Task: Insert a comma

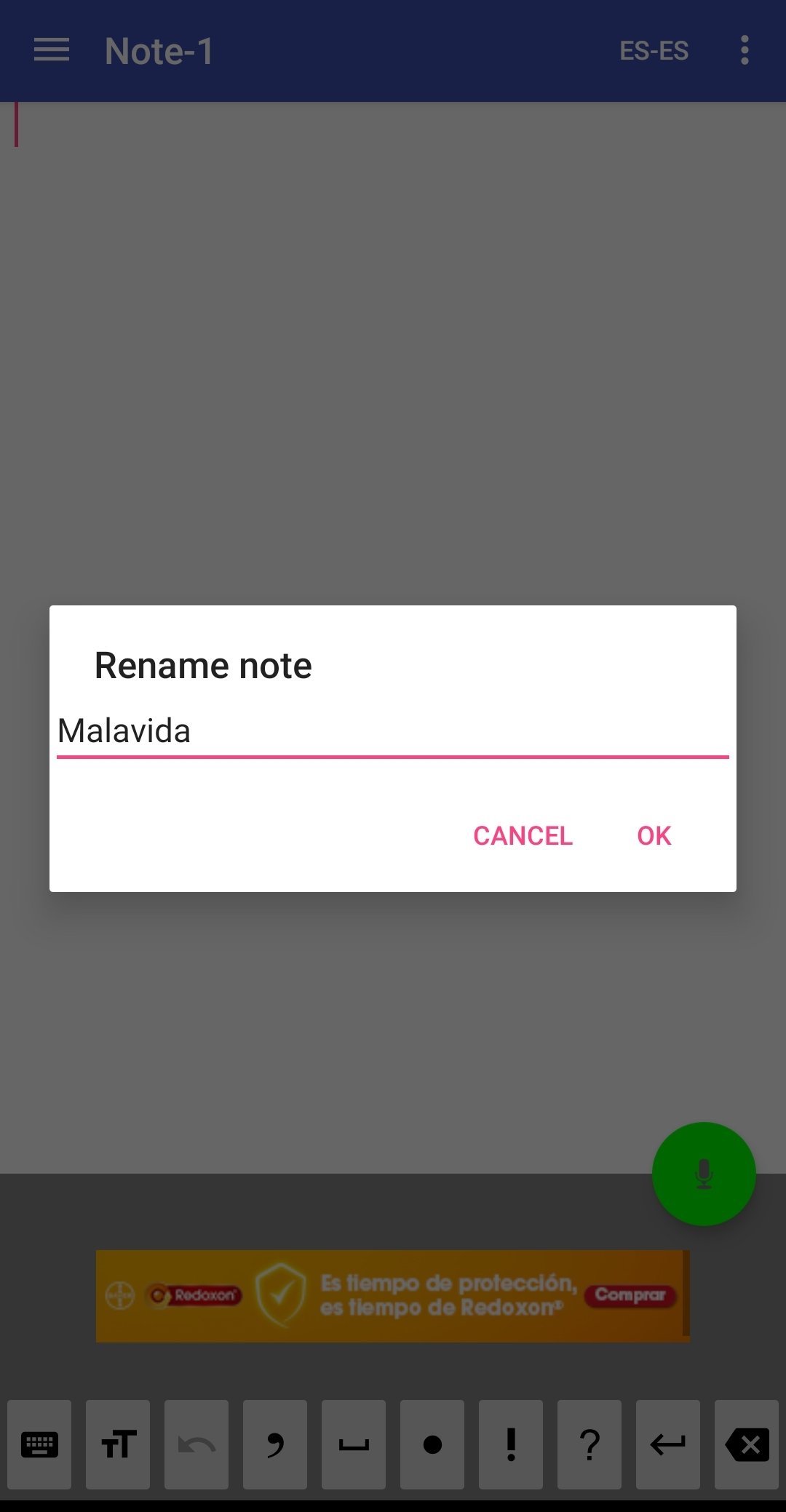Action: pyautogui.click(x=275, y=1444)
